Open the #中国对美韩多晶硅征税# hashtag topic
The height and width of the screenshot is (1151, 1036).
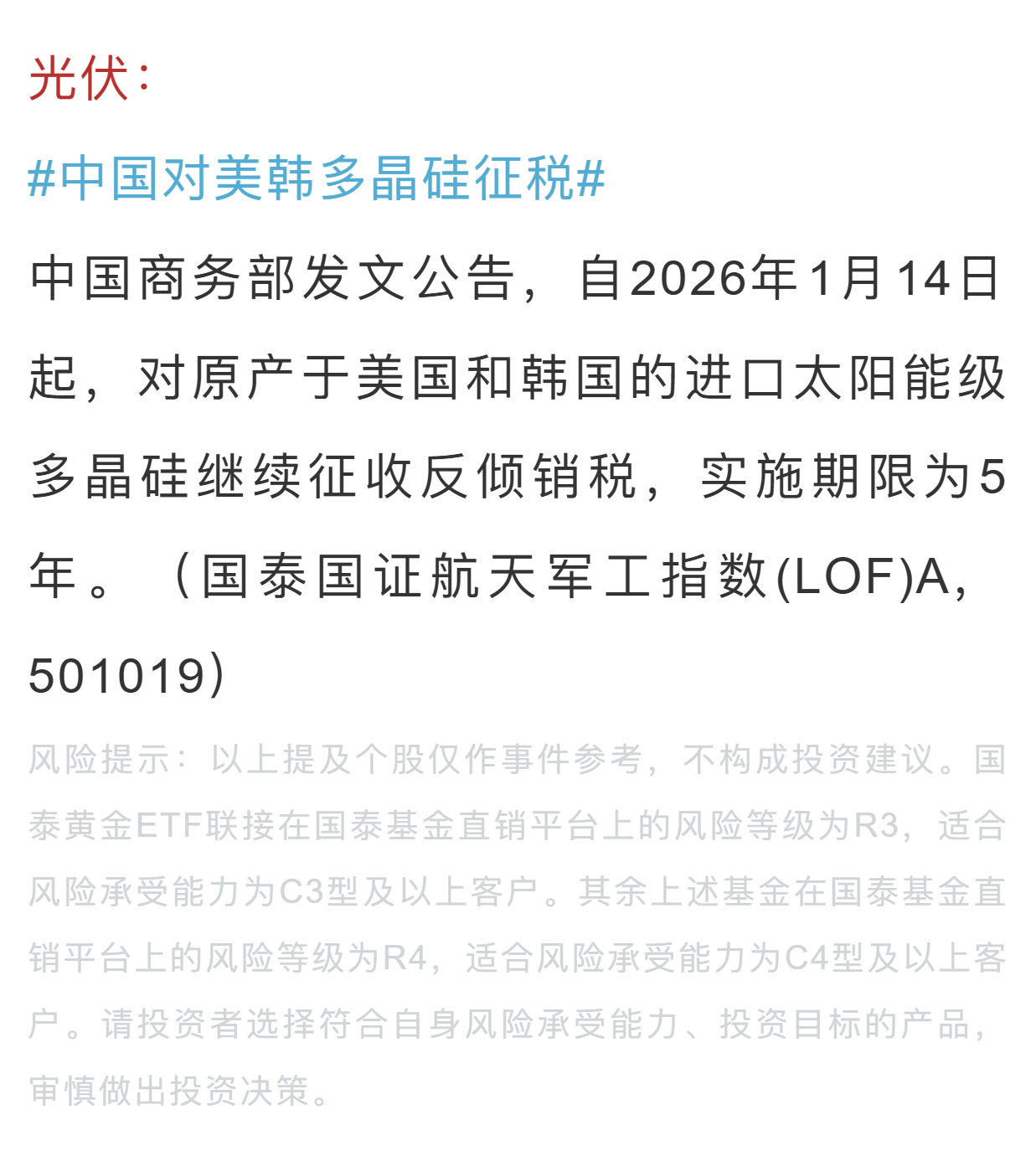[x=316, y=178]
